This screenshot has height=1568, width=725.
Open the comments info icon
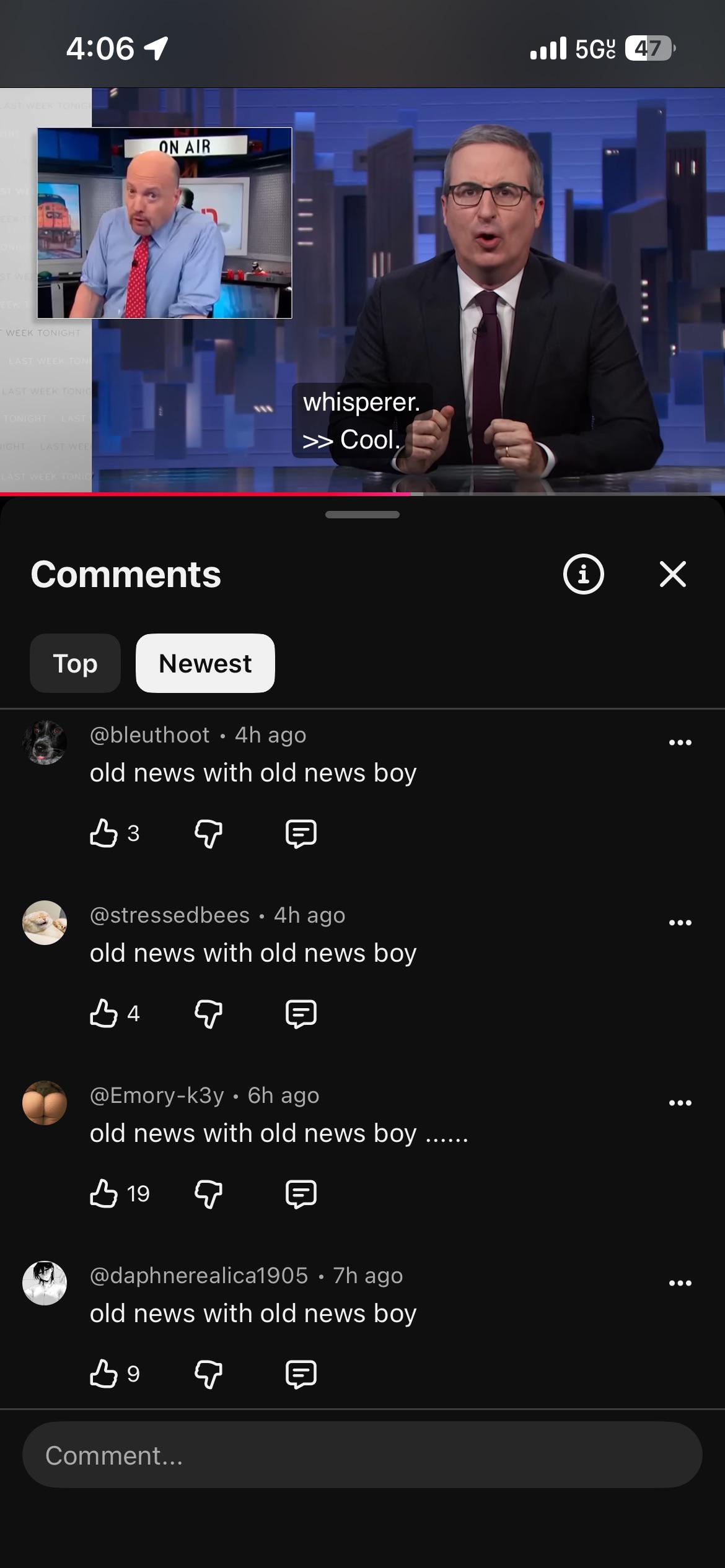click(583, 574)
